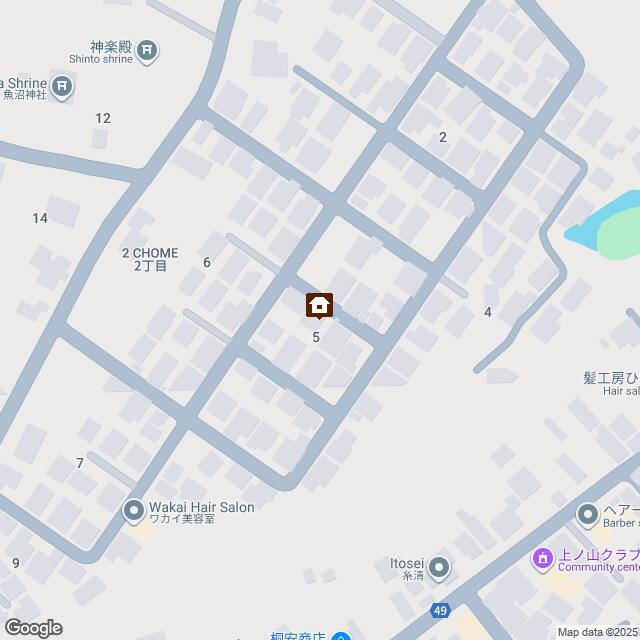Select the Wakai Hair Salon pin
This screenshot has width=640, height=640.
point(133,512)
